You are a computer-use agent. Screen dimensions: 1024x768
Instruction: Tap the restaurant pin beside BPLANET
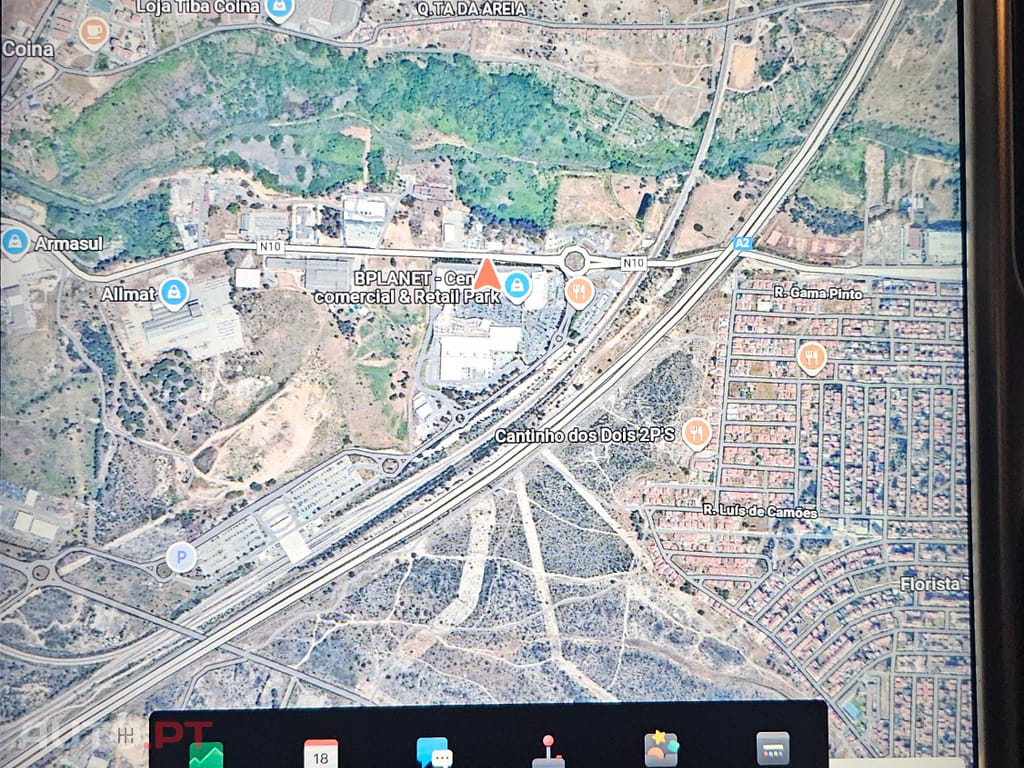pos(579,292)
